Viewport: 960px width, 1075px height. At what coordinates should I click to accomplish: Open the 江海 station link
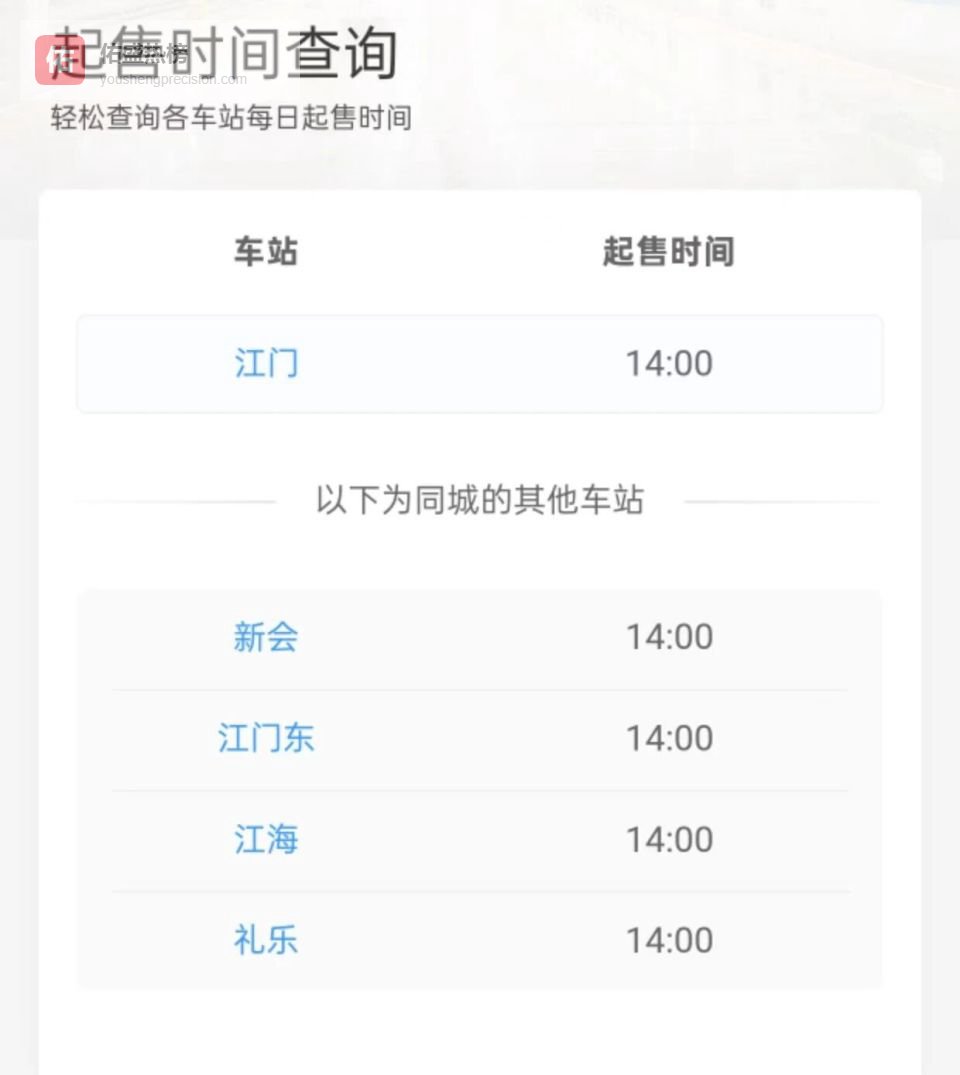(265, 840)
